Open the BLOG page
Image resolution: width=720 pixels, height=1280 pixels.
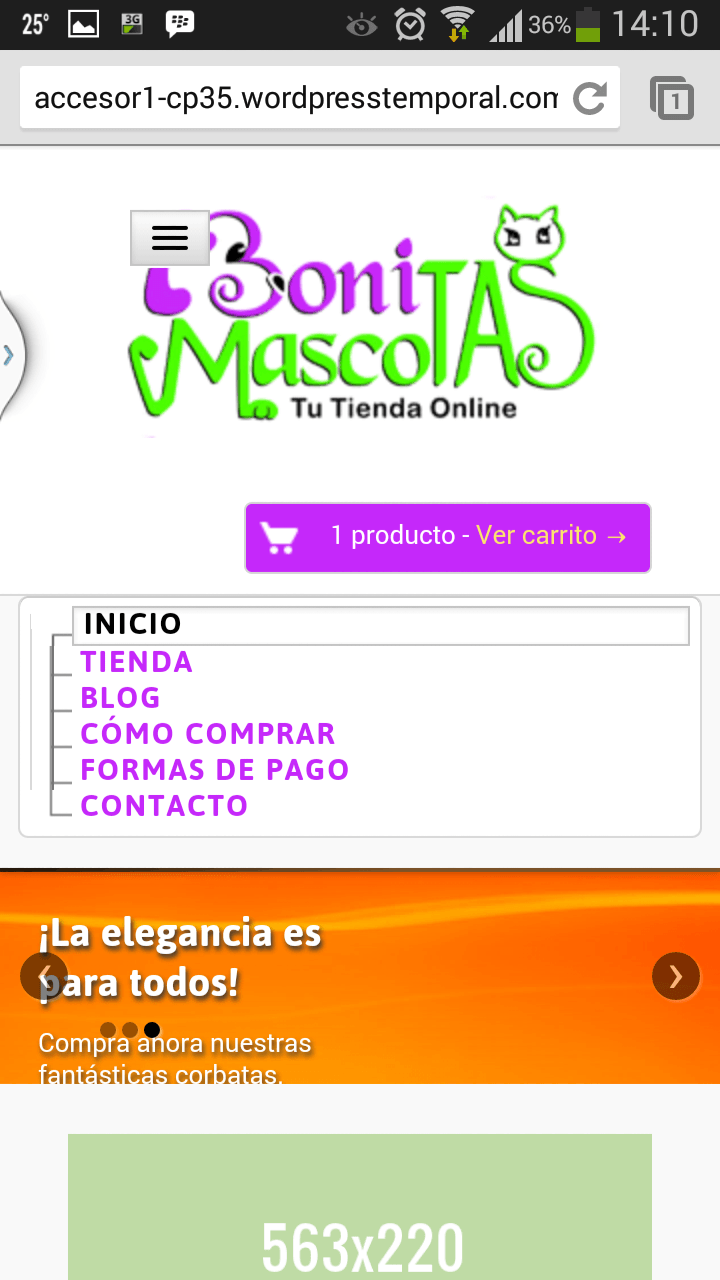click(x=121, y=698)
